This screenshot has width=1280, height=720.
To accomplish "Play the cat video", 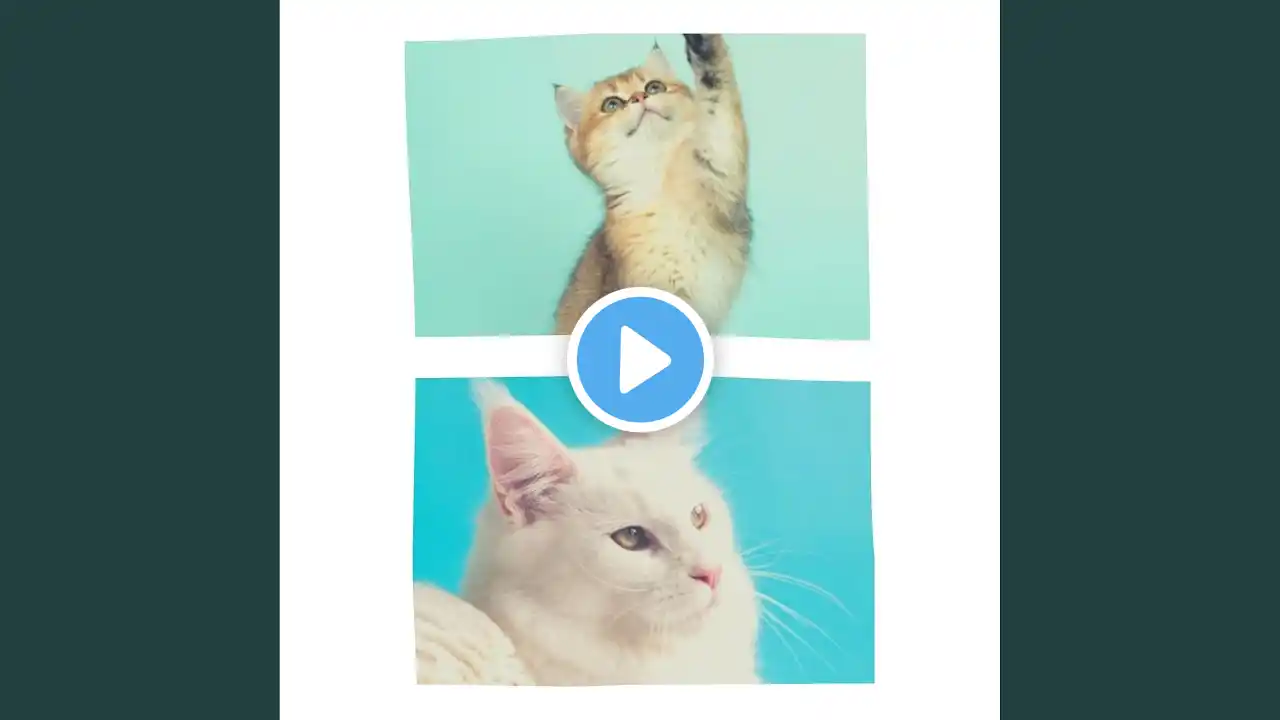I will coord(640,360).
